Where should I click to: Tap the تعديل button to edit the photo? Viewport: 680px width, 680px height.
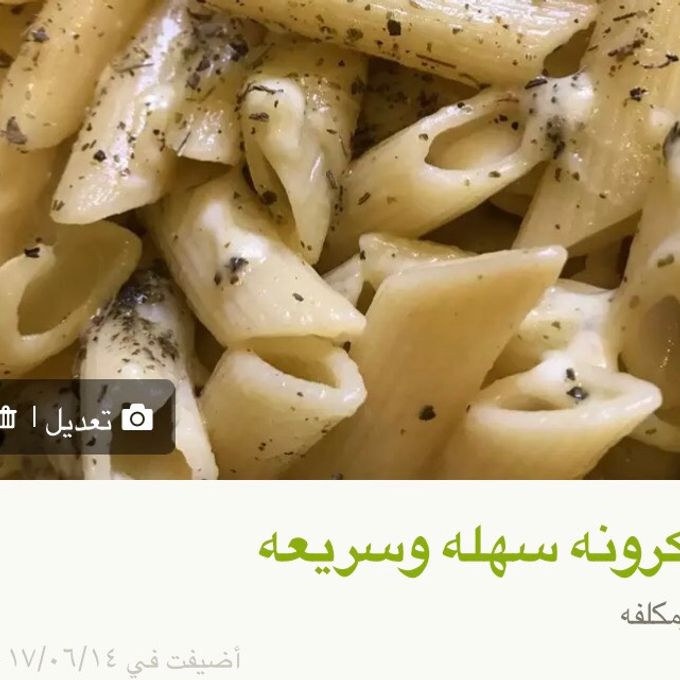click(x=98, y=419)
